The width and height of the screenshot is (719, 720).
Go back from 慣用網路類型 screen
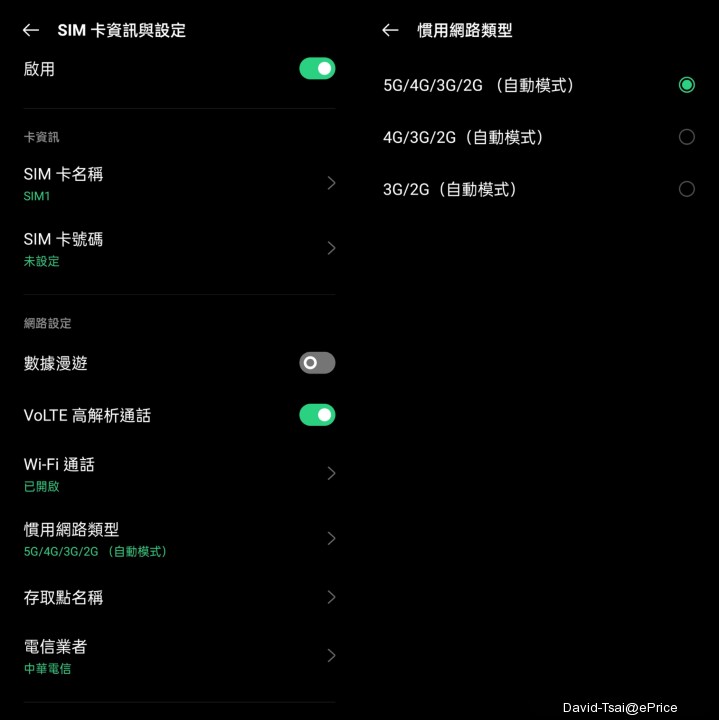coord(391,30)
